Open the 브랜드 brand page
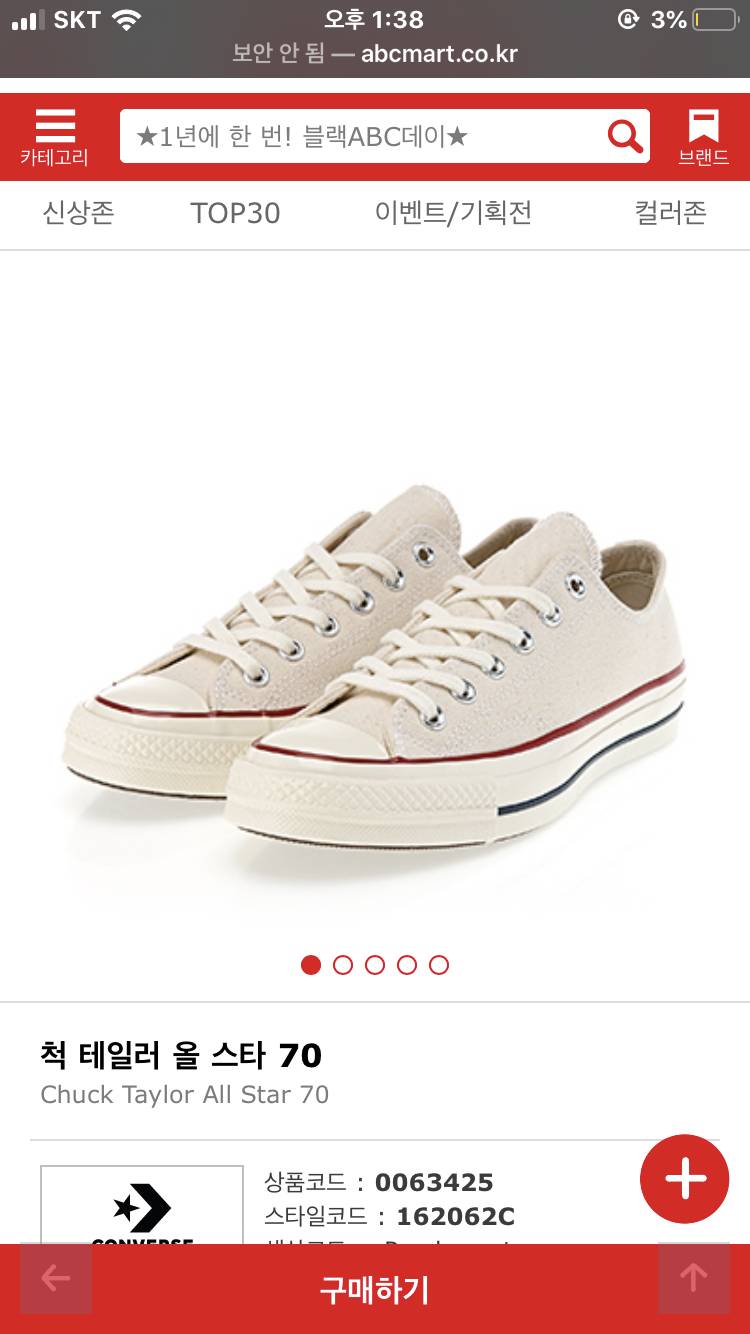The image size is (750, 1334). pos(703,137)
